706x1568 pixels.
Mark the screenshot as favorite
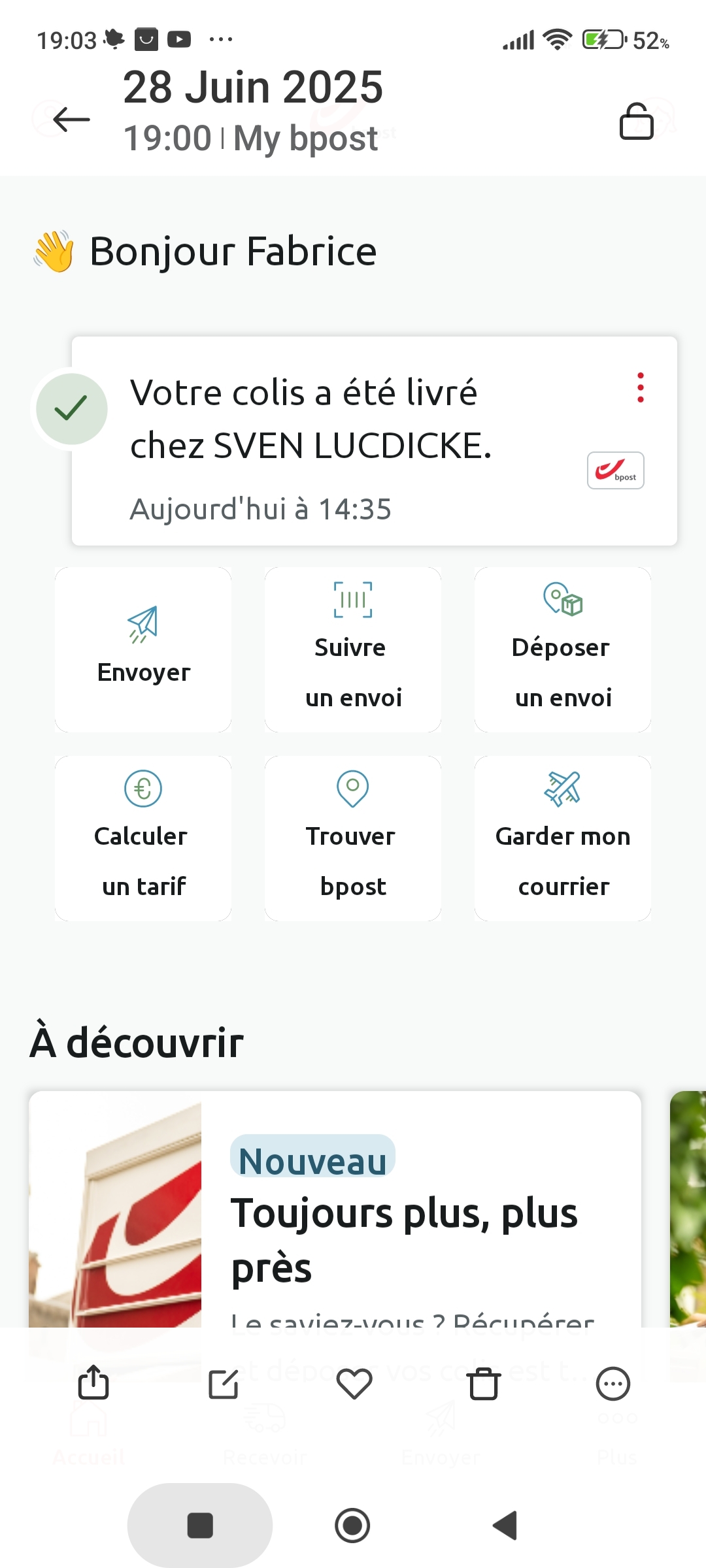(x=354, y=1384)
